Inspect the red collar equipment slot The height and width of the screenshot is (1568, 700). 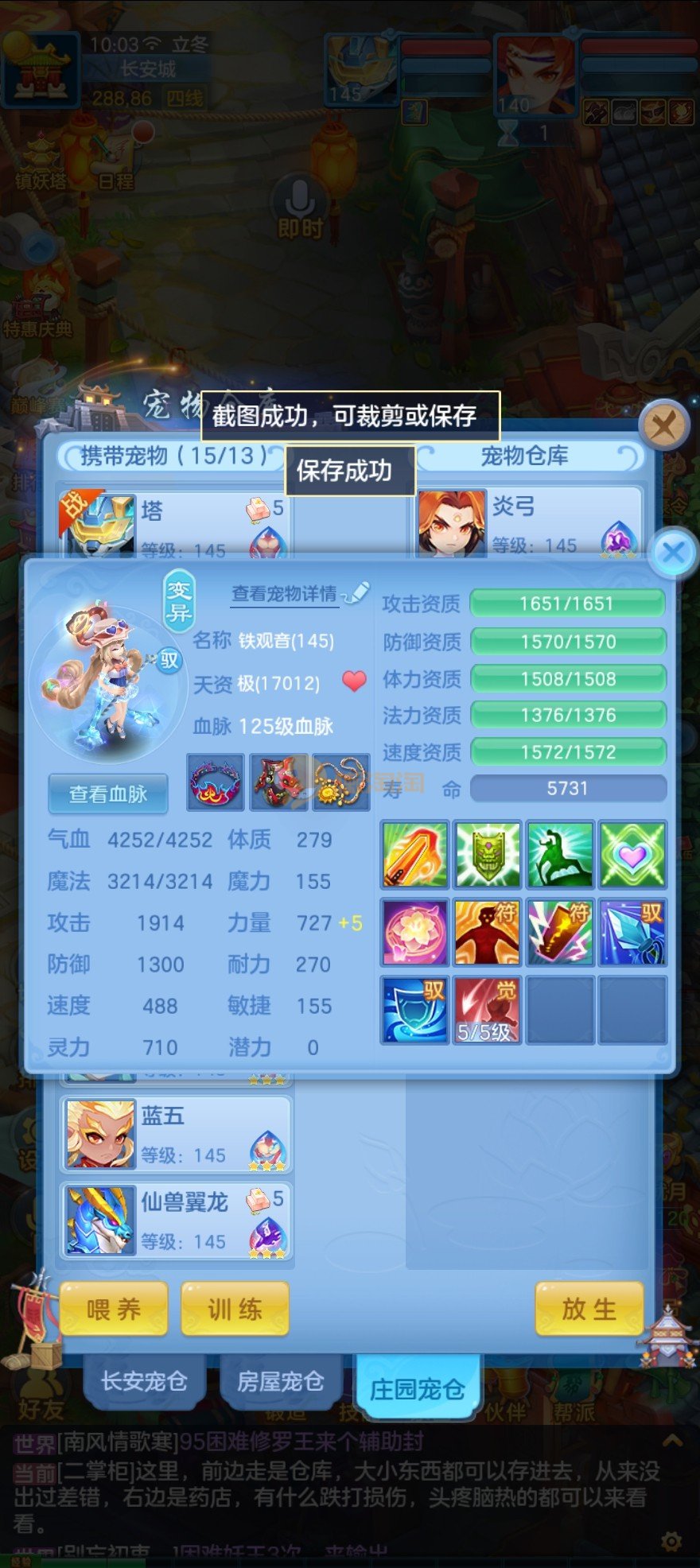(x=215, y=782)
